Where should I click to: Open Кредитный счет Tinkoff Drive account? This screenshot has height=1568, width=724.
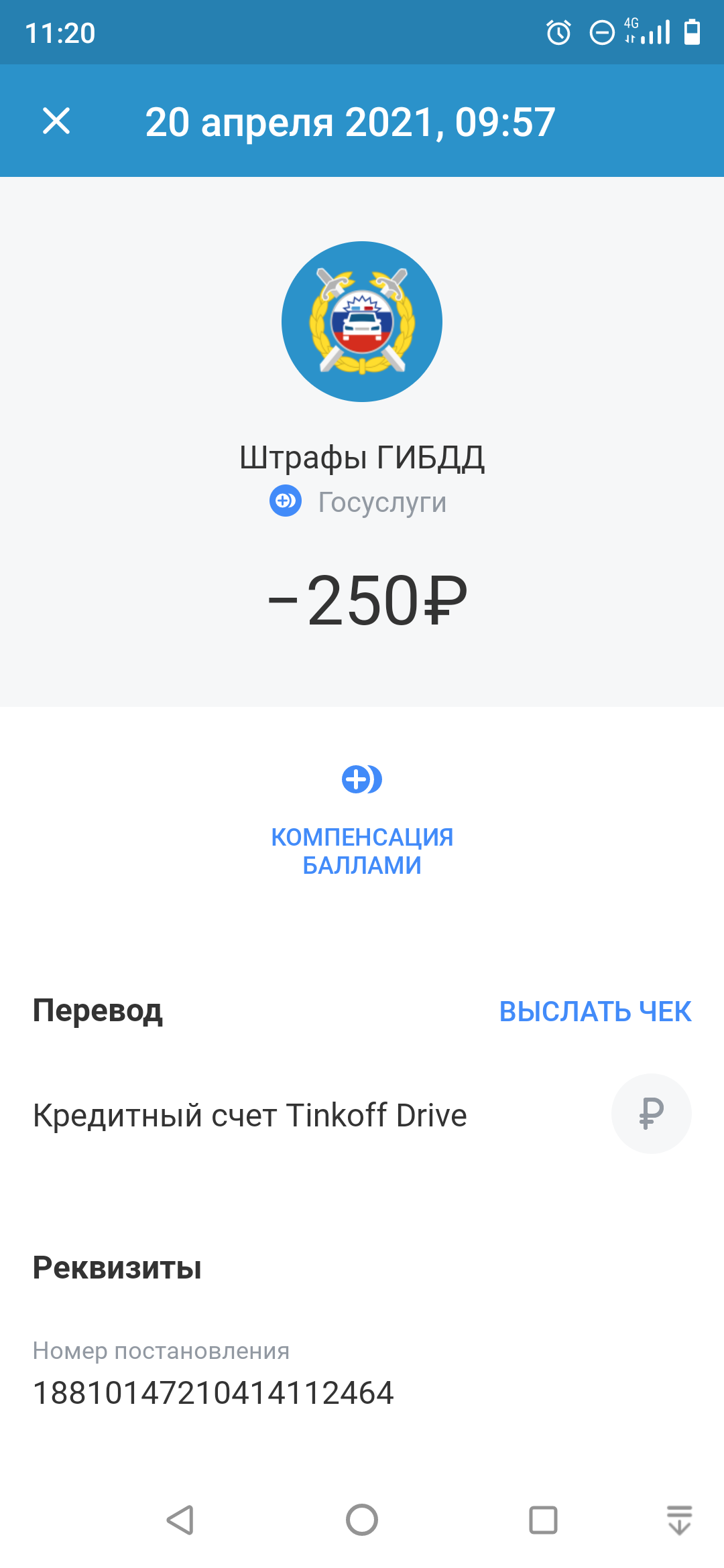(x=250, y=1115)
